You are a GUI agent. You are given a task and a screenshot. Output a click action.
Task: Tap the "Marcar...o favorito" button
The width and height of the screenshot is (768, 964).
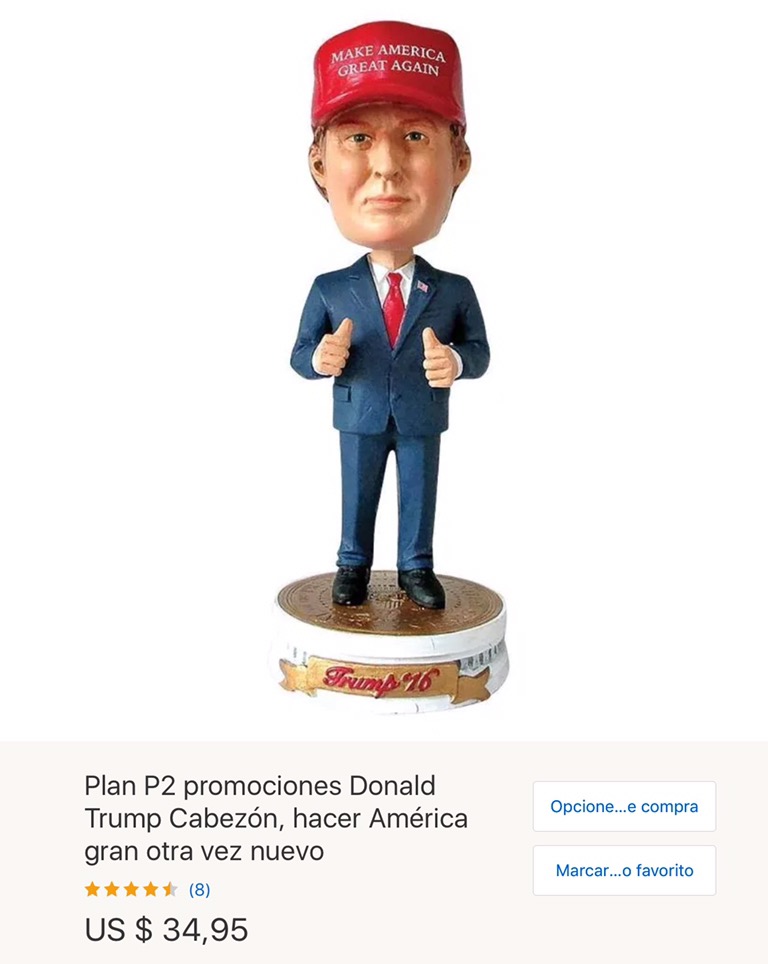coord(624,870)
